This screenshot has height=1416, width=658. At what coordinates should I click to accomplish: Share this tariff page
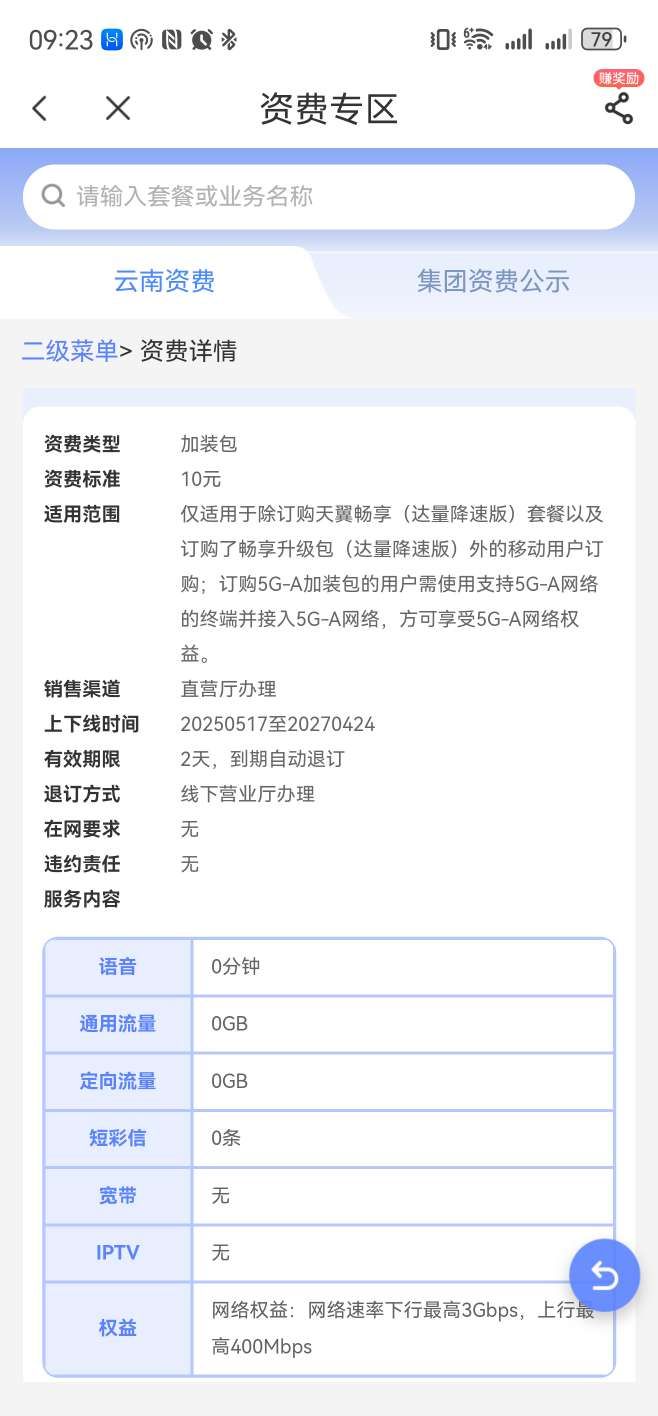(x=618, y=108)
